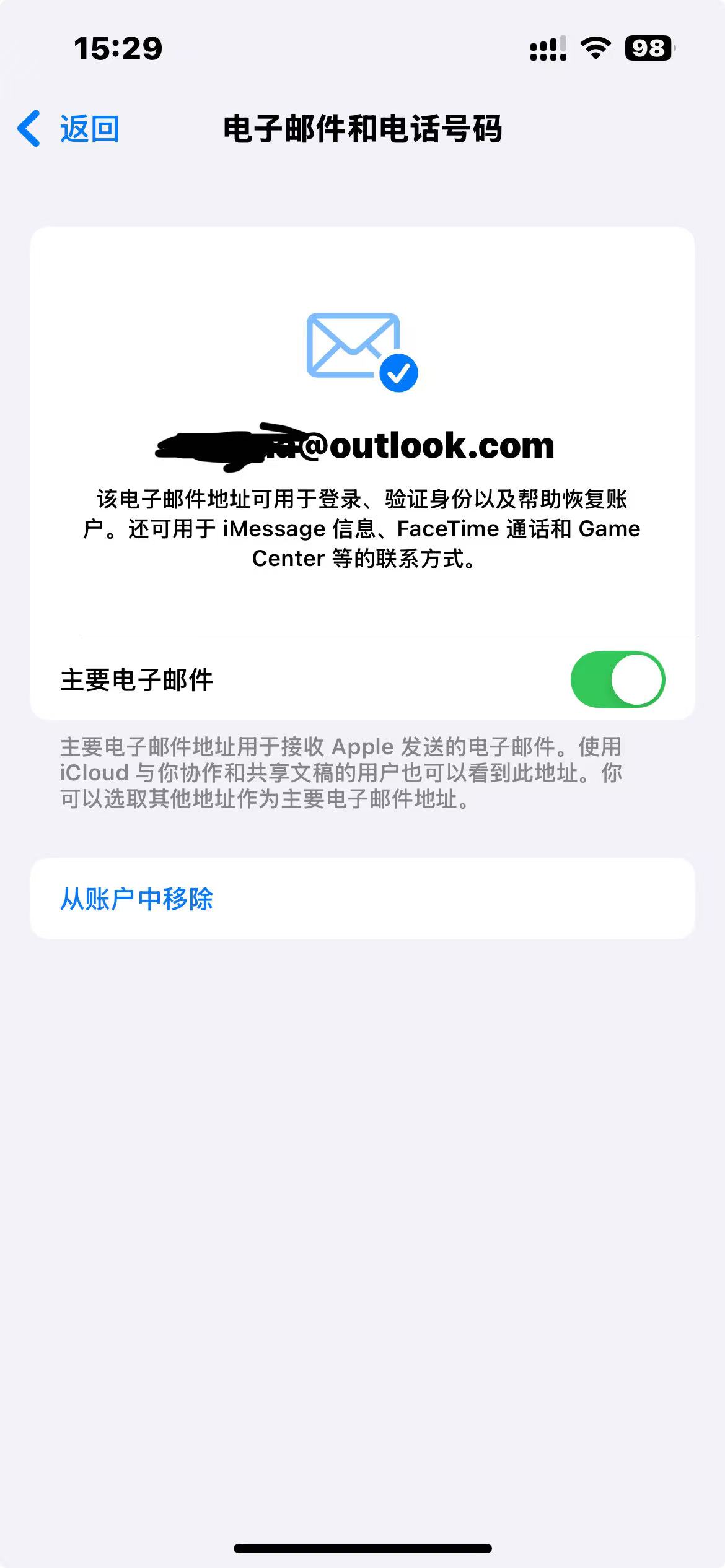Go back with the 返回 button

[69, 129]
